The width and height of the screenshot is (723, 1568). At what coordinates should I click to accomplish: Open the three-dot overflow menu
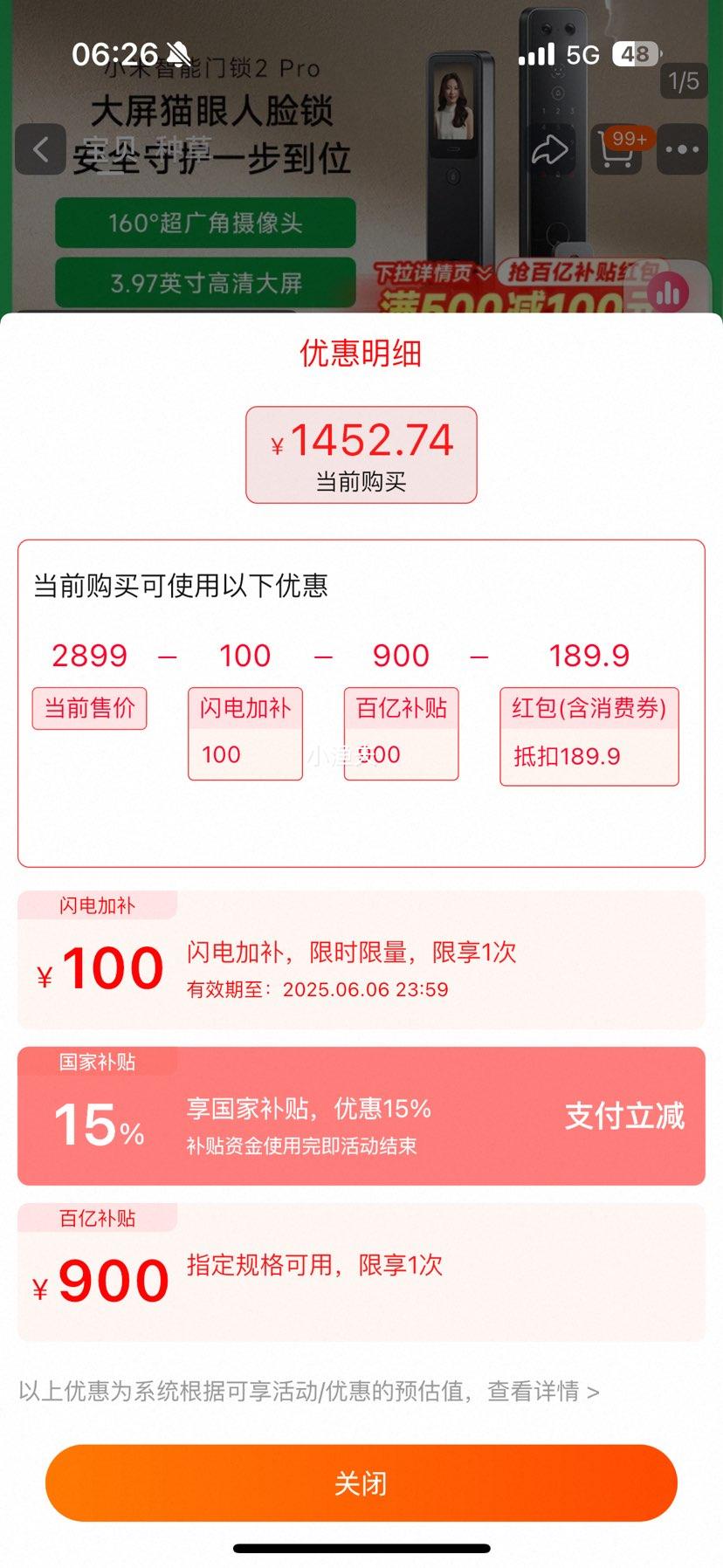tap(681, 149)
